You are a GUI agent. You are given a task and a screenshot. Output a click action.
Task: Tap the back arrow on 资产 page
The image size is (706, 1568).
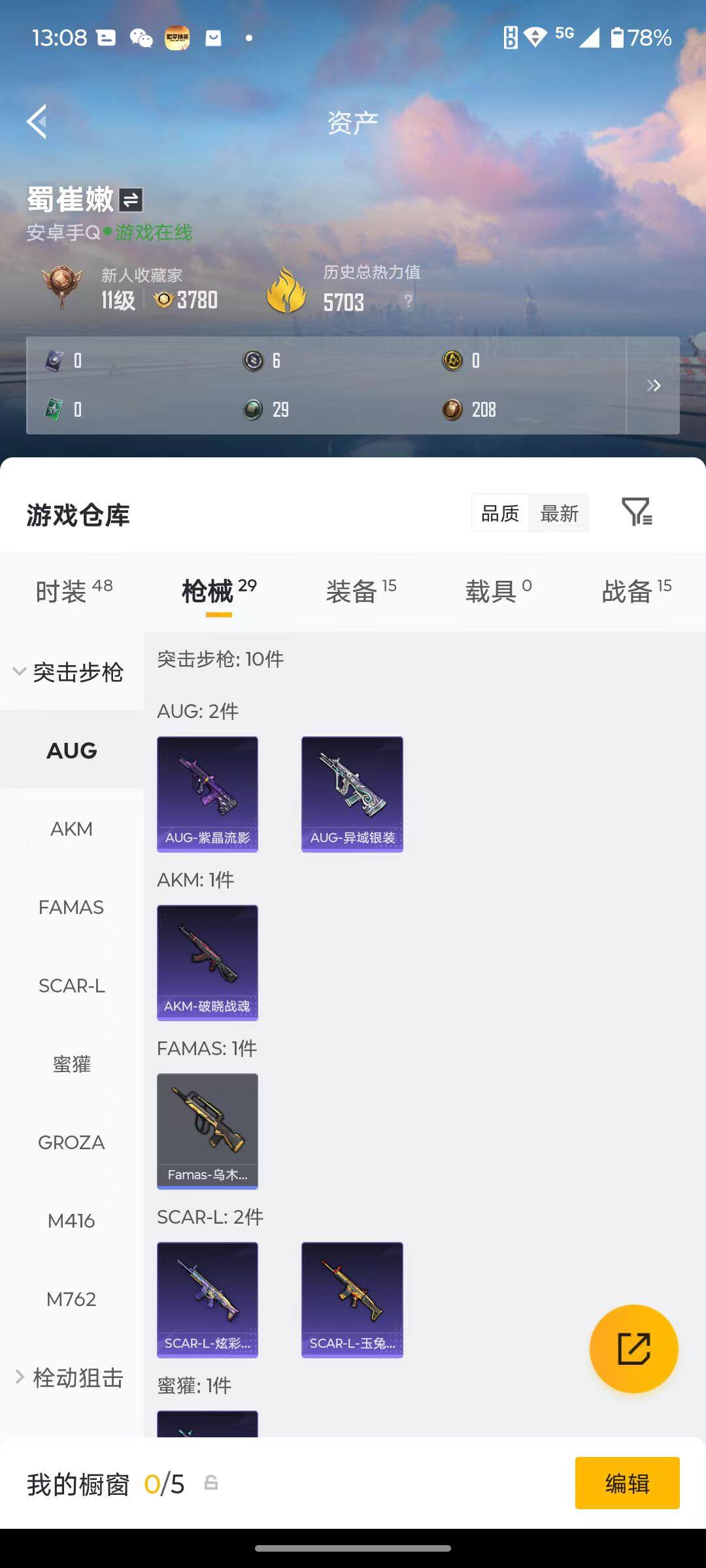[x=37, y=121]
